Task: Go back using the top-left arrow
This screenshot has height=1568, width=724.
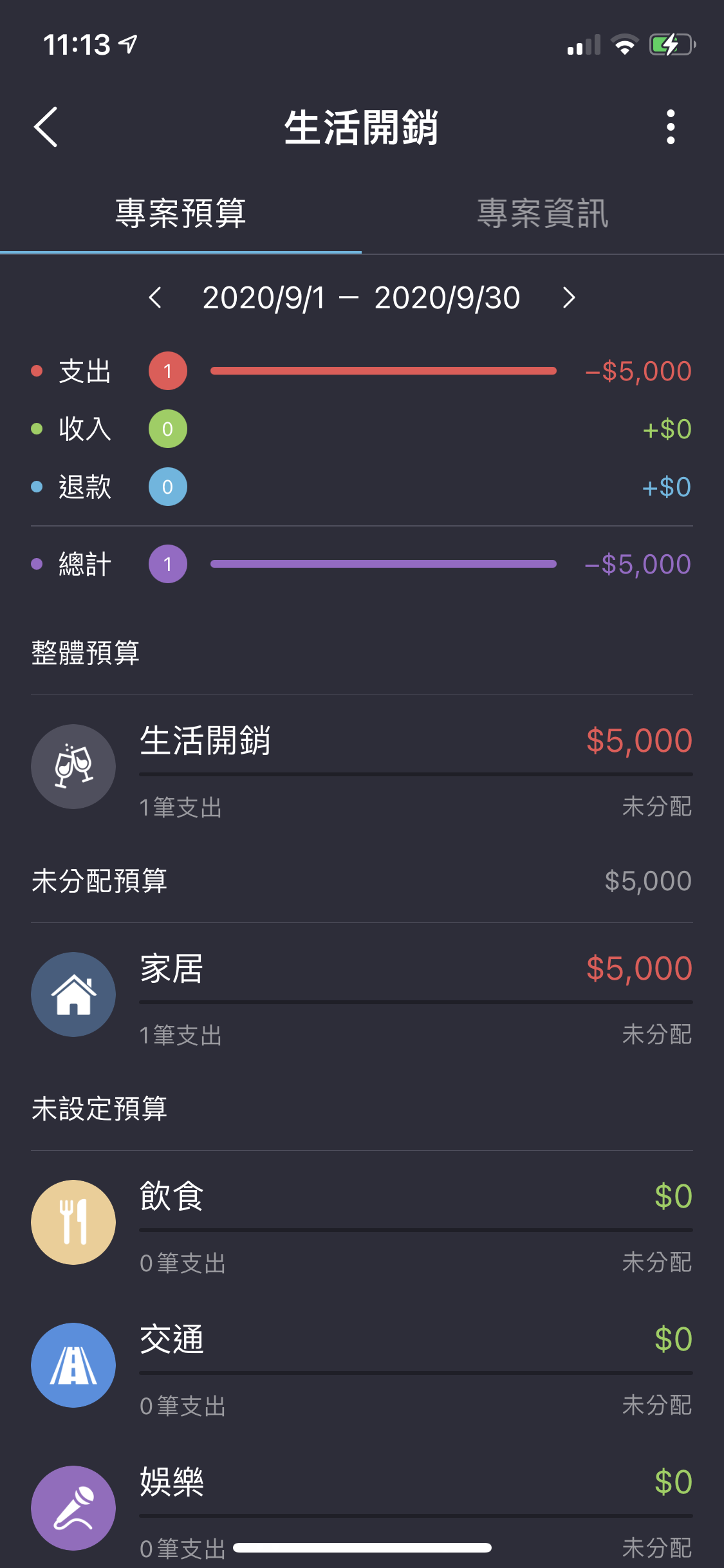Action: pyautogui.click(x=46, y=127)
